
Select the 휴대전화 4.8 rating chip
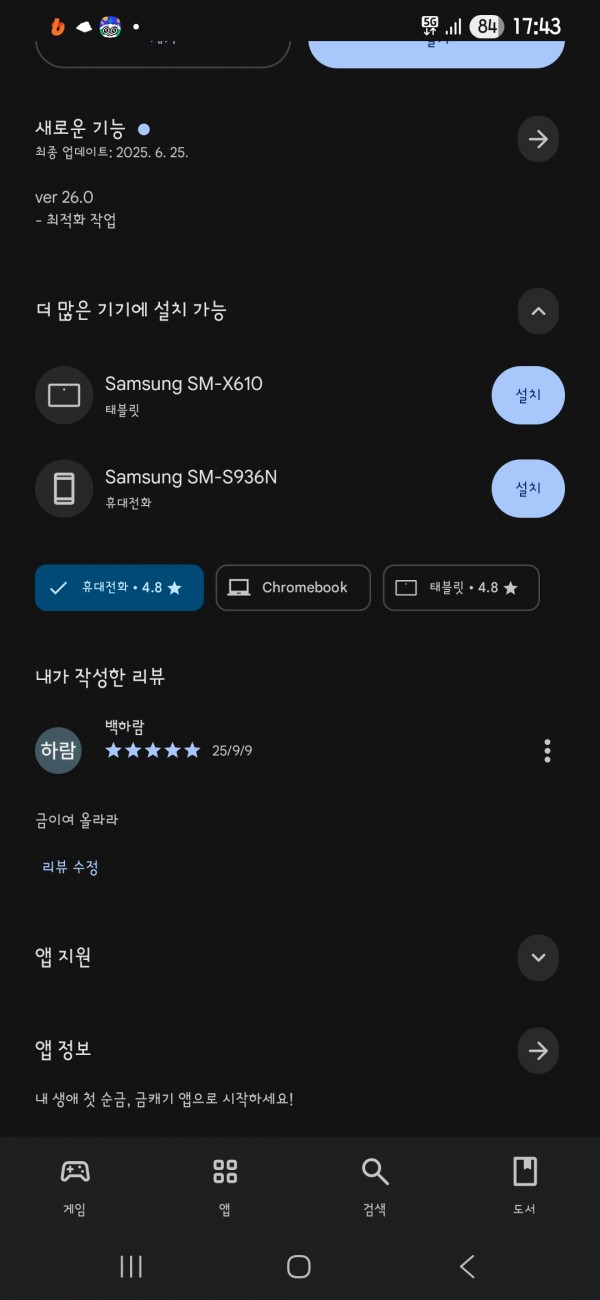coord(119,588)
